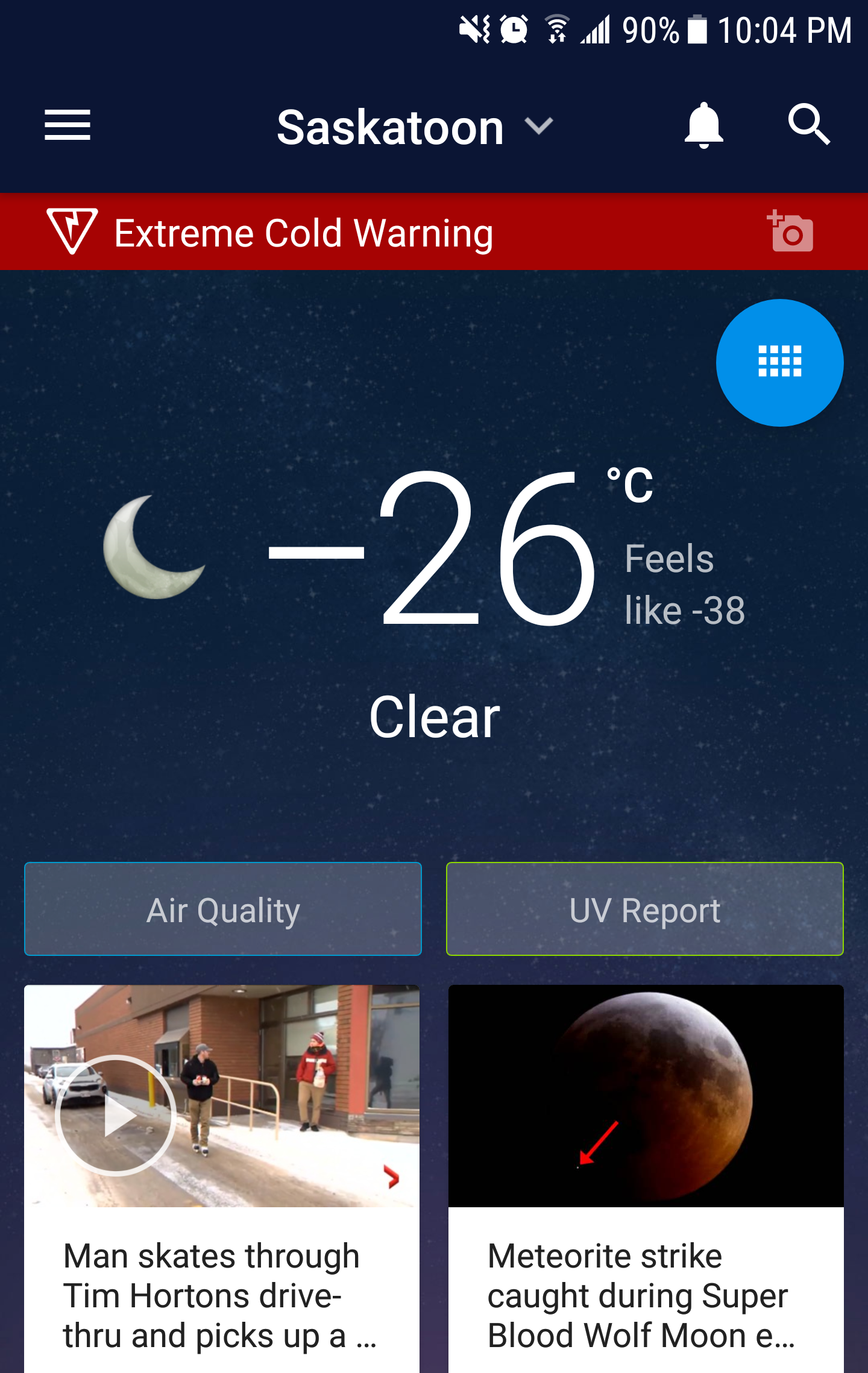Screen dimensions: 868x1373
Task: Open the Air Quality report
Action: tap(223, 909)
